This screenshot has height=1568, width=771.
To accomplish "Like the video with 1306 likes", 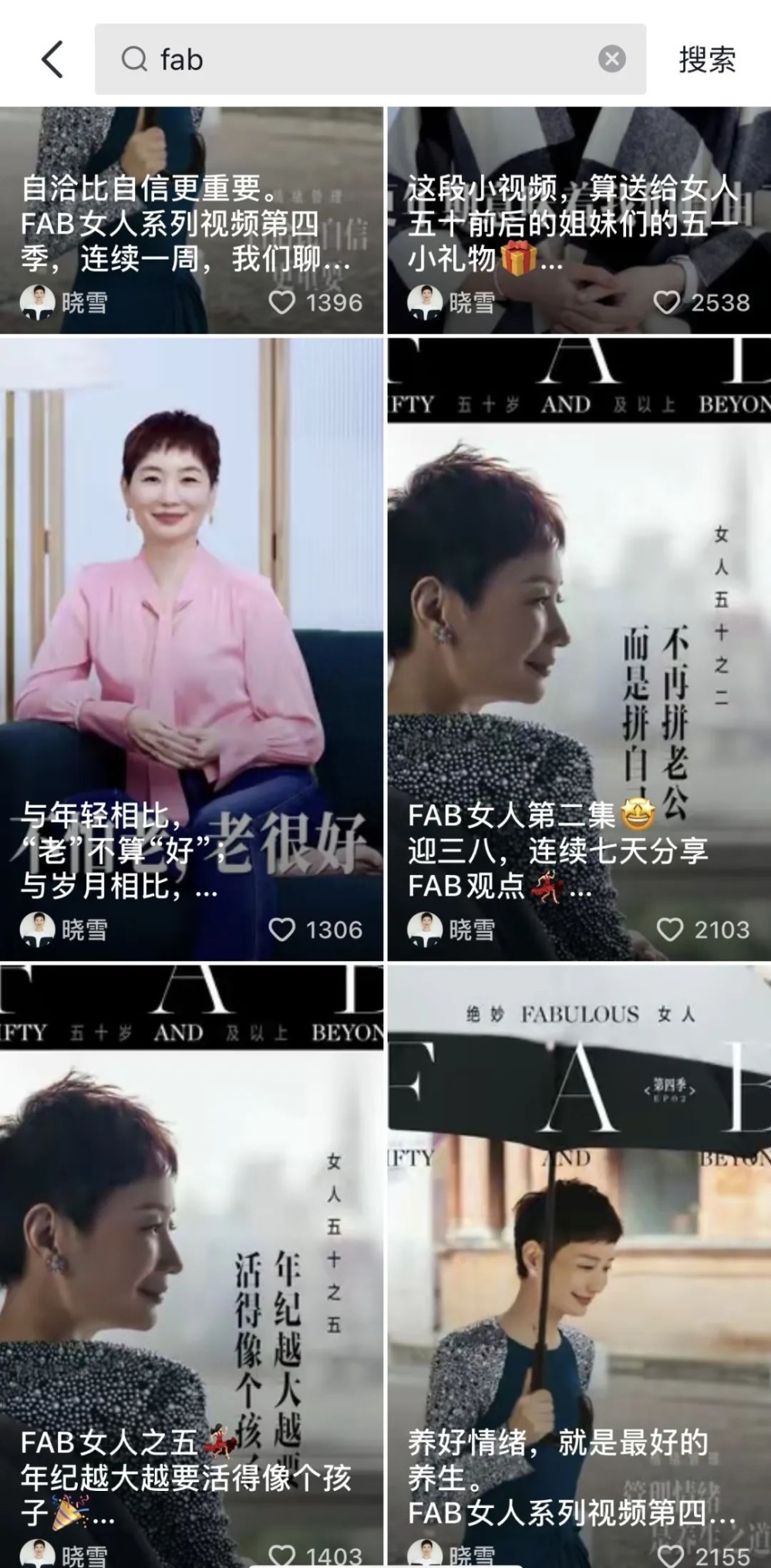I will (282, 930).
